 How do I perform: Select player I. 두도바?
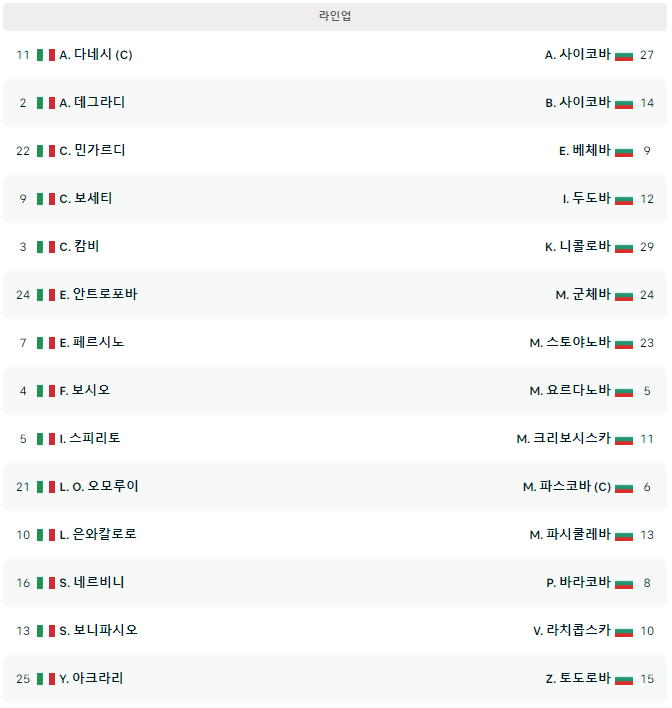(586, 199)
